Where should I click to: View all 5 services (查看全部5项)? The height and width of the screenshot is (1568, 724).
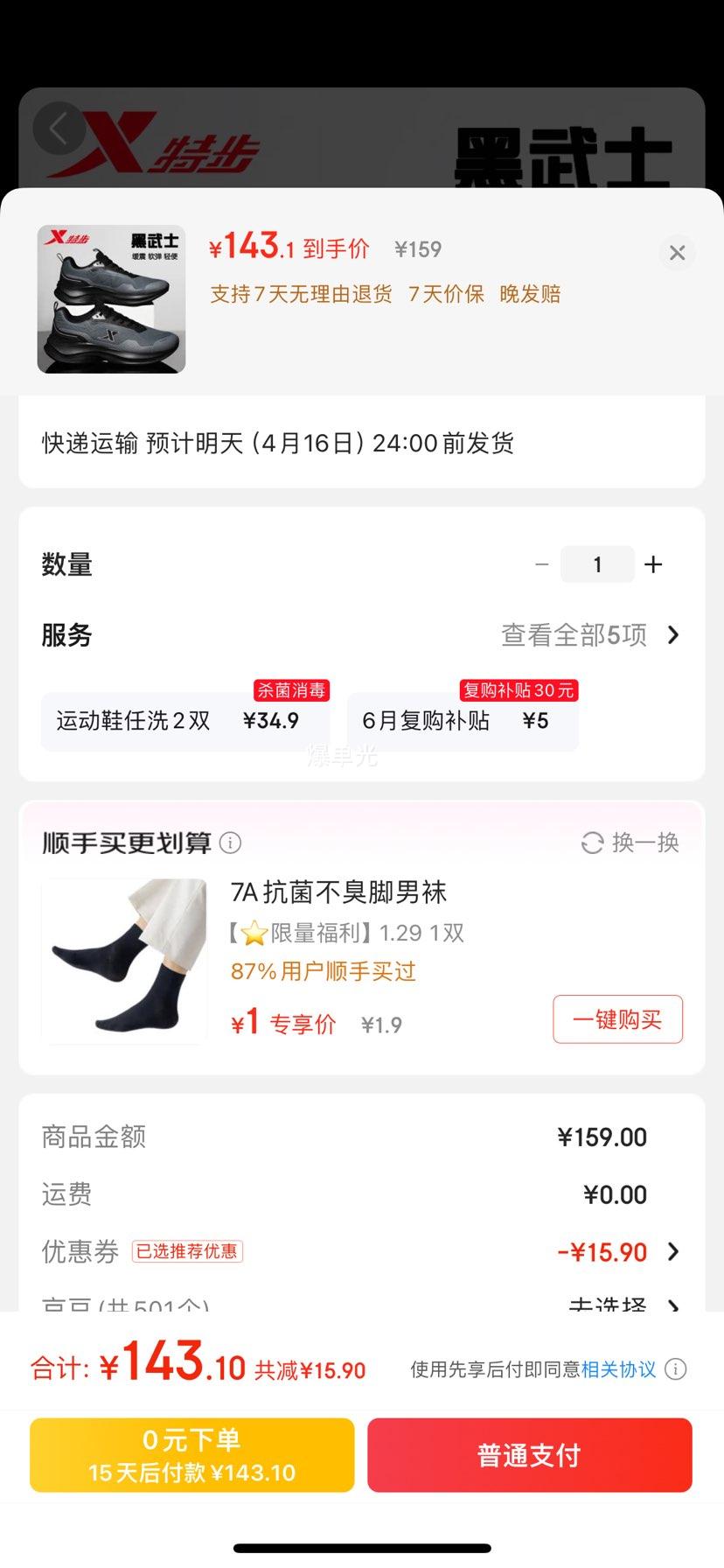(590, 635)
